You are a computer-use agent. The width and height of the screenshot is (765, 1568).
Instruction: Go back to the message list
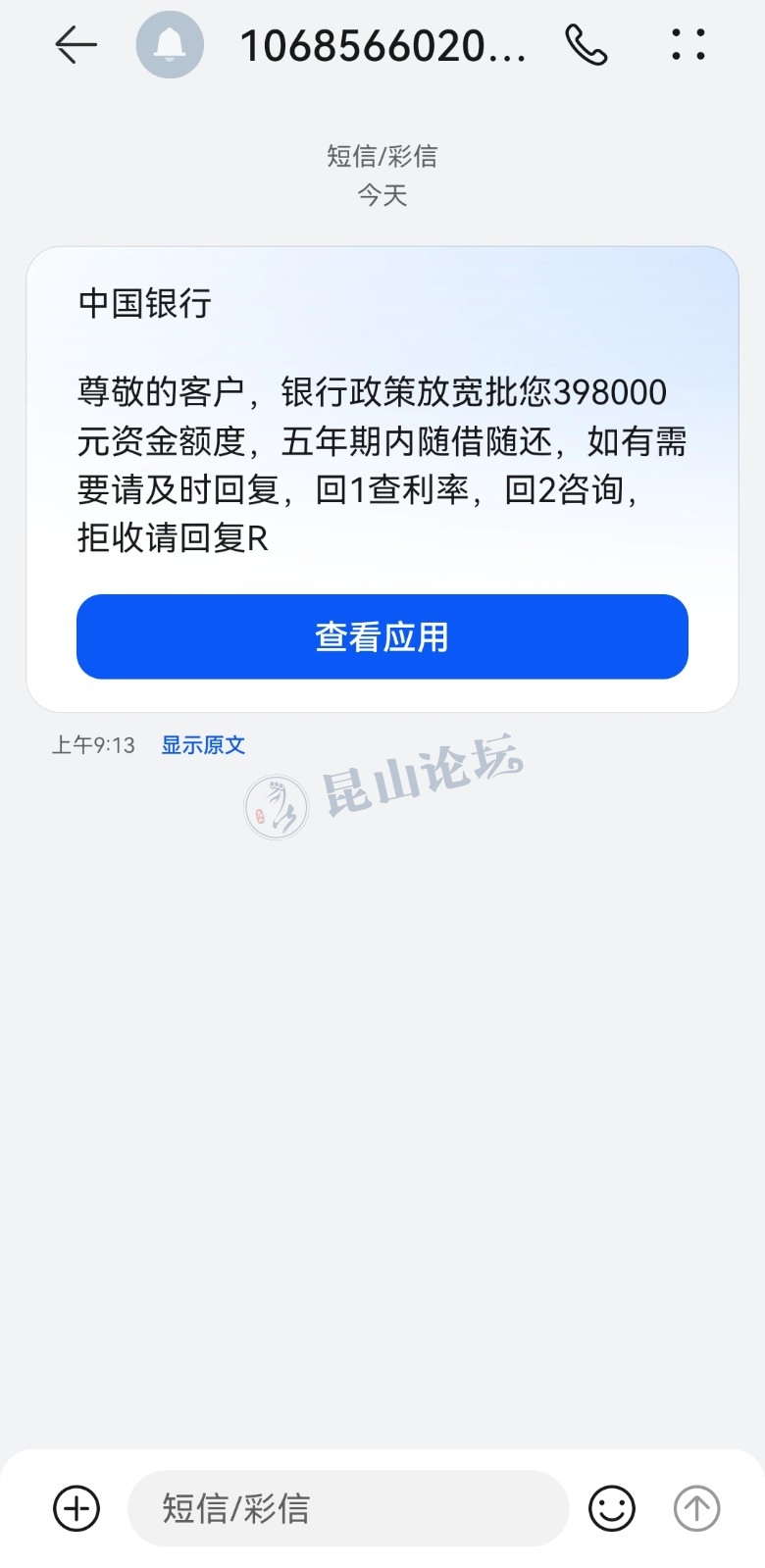[x=76, y=45]
